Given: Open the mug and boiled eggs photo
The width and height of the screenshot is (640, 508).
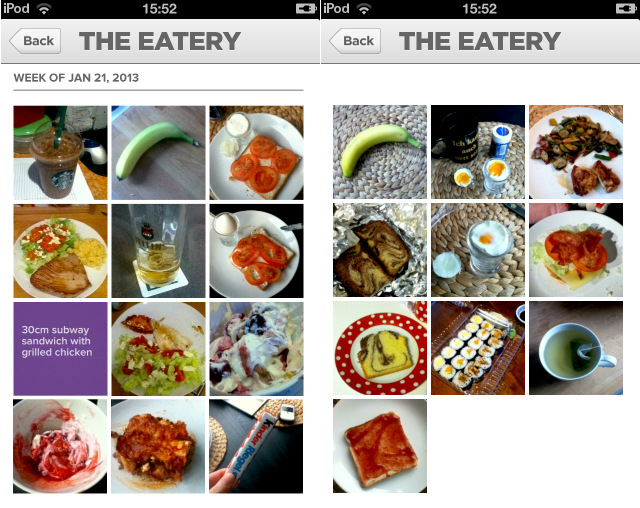Looking at the screenshot, I should point(477,152).
